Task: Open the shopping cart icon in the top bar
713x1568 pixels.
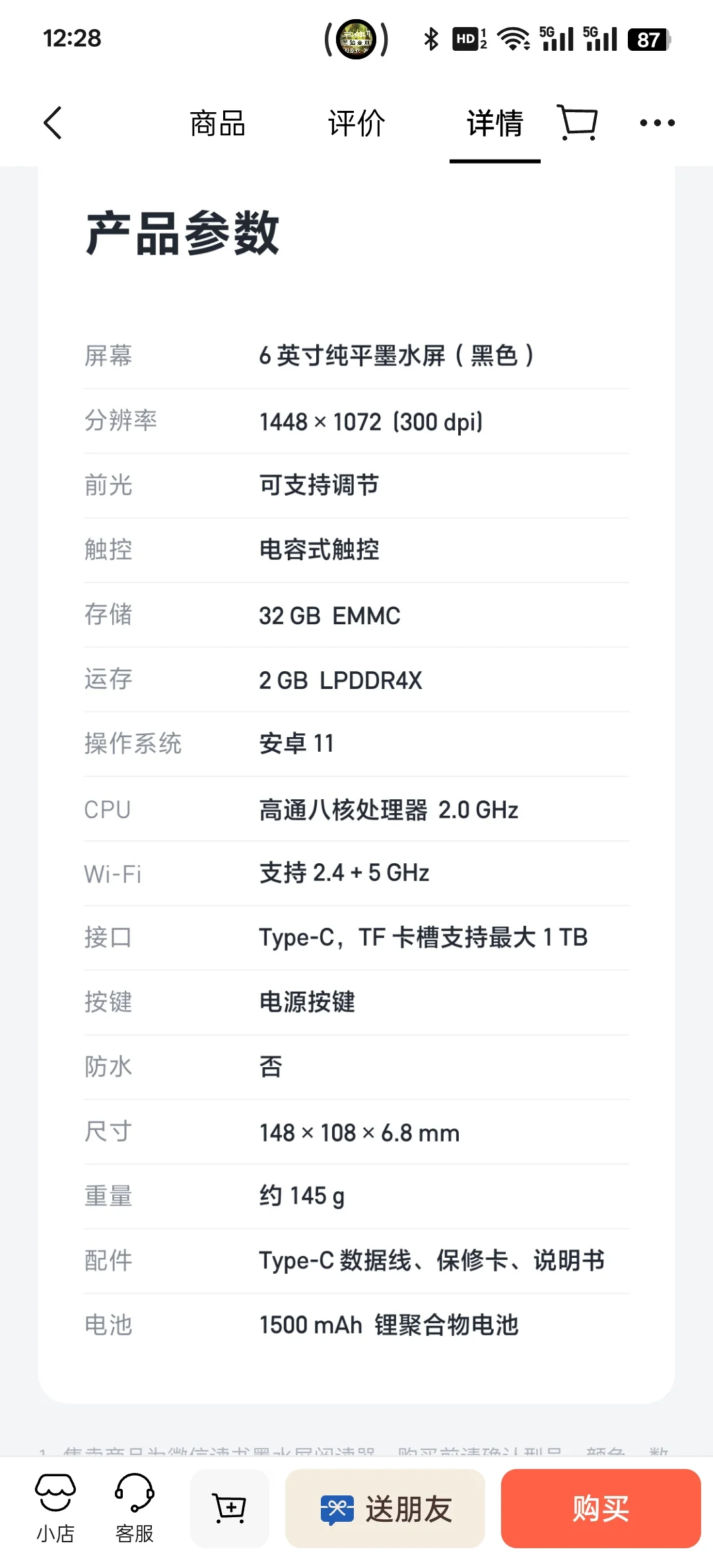Action: (578, 123)
